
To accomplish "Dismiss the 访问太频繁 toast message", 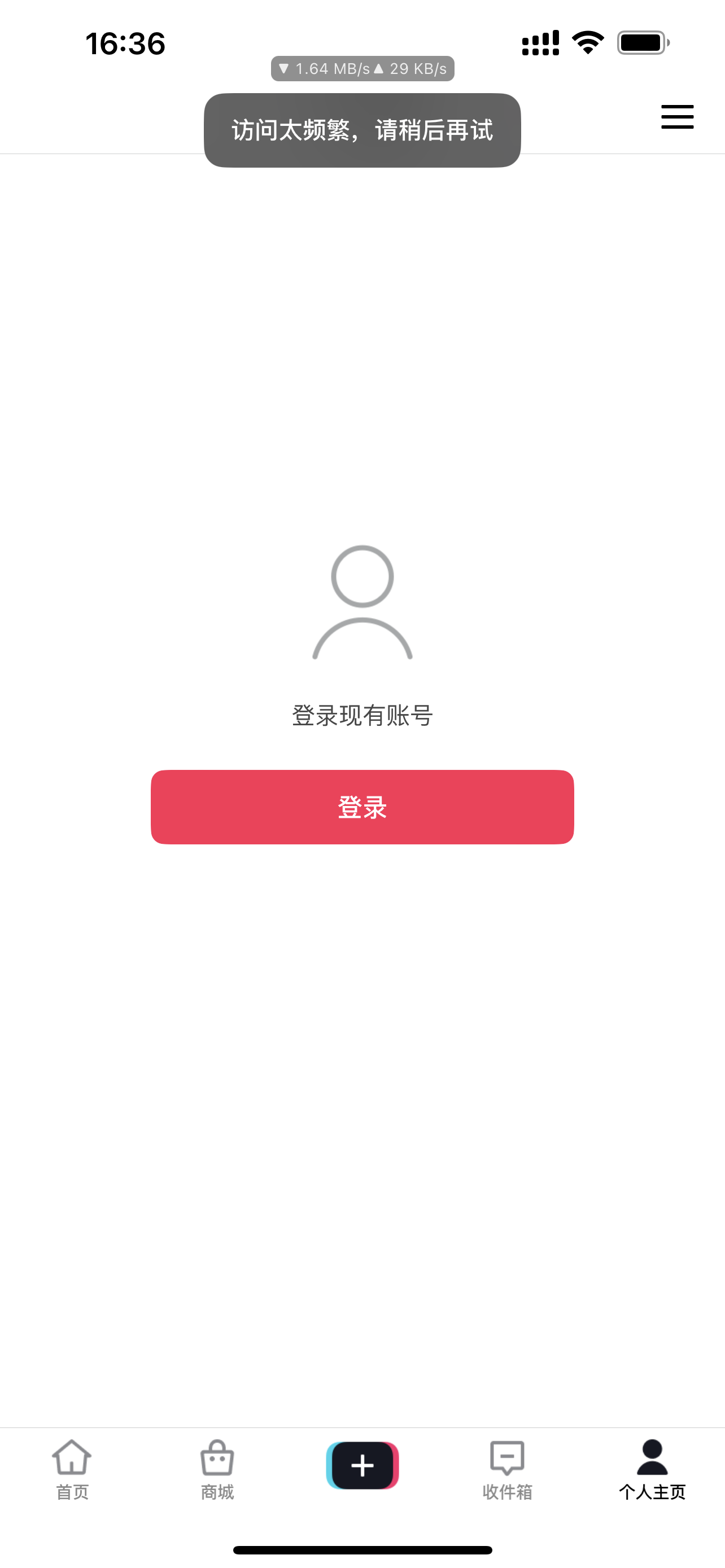I will click(362, 130).
